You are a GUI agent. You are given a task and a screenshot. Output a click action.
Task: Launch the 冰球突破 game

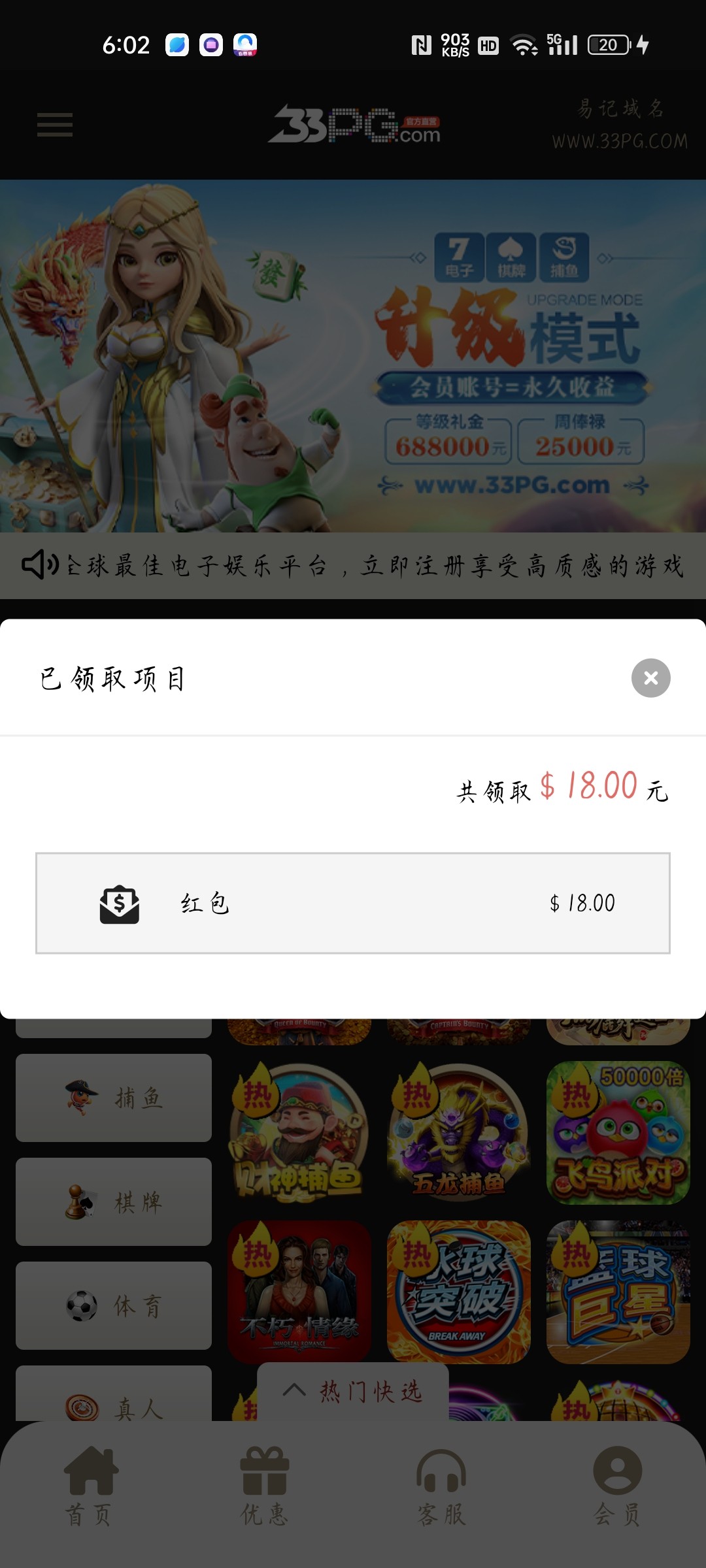(x=459, y=1292)
